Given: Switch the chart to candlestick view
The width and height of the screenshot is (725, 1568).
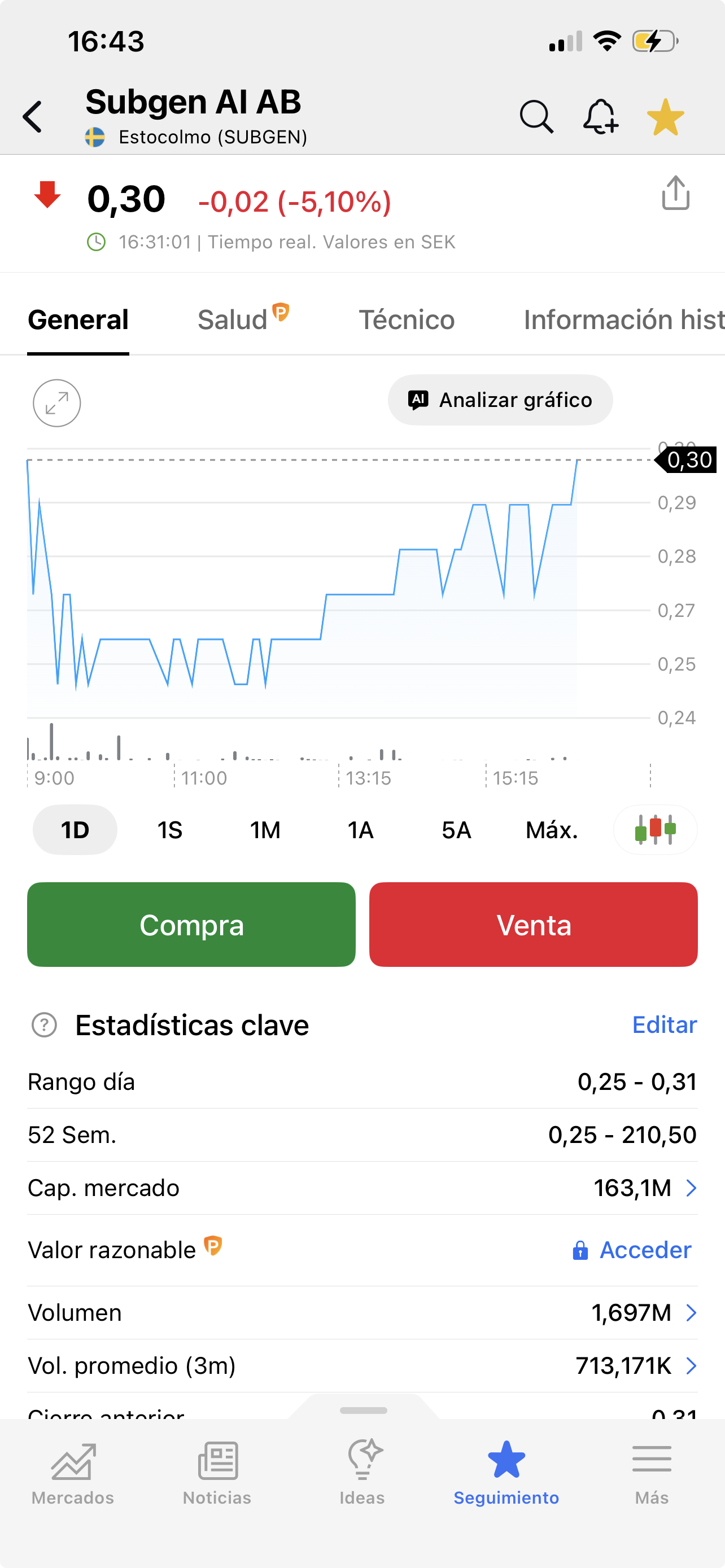Looking at the screenshot, I should coord(655,830).
